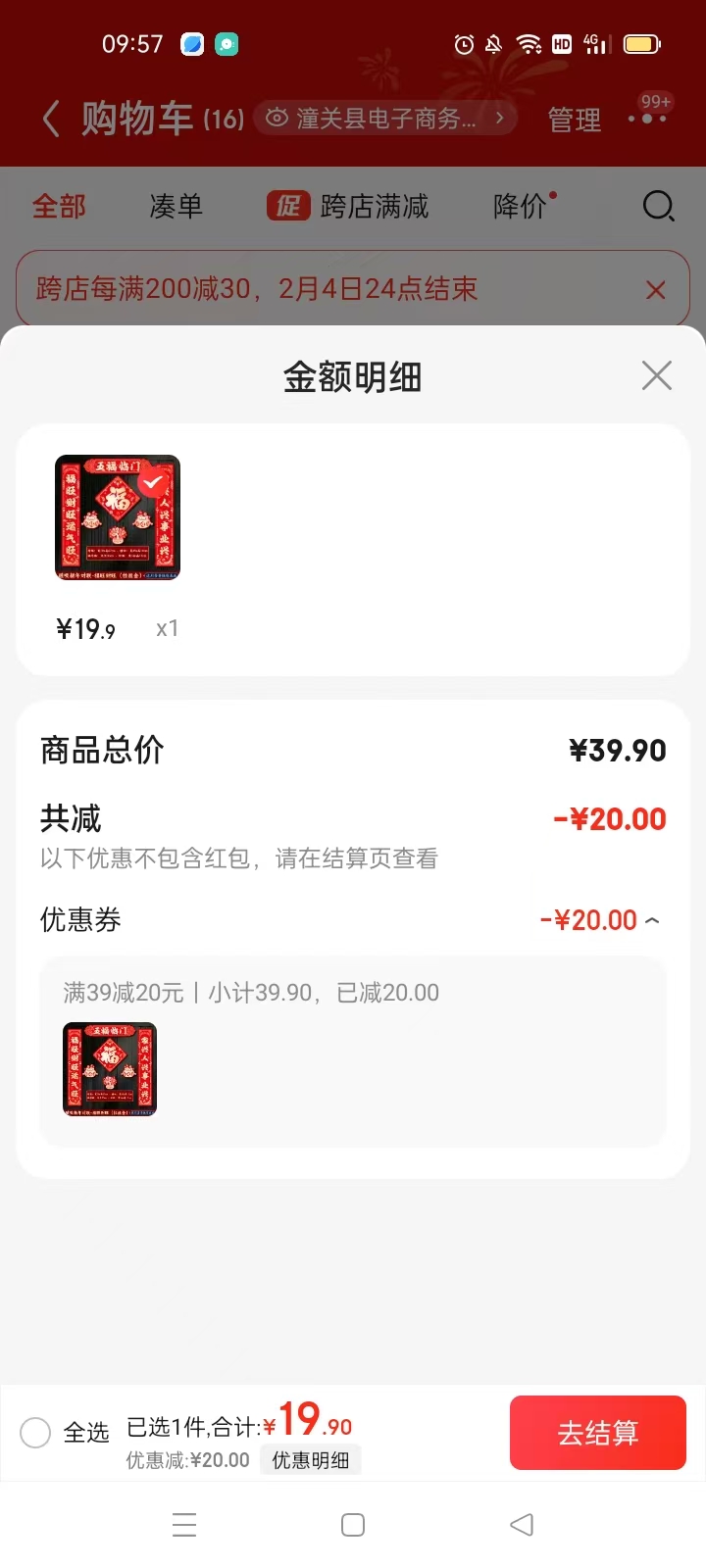Screen dimensions: 706x1568
Task: Switch to the 跨店满减 tab
Action: [349, 207]
